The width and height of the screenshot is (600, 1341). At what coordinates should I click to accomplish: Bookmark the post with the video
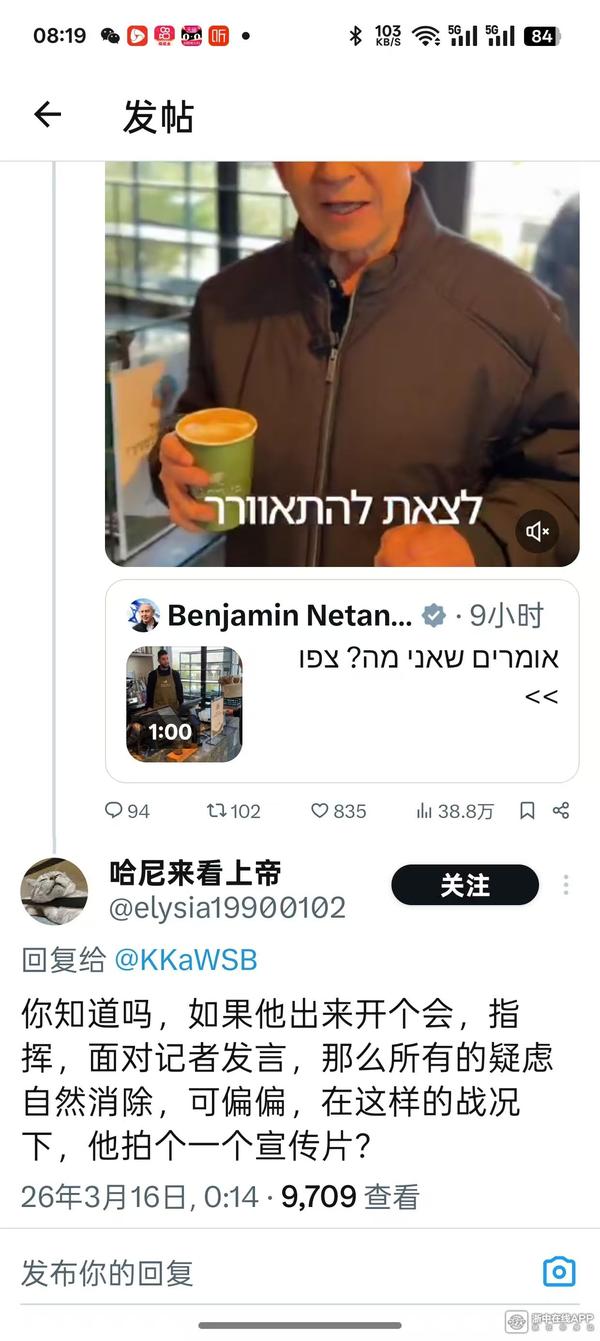pos(527,811)
